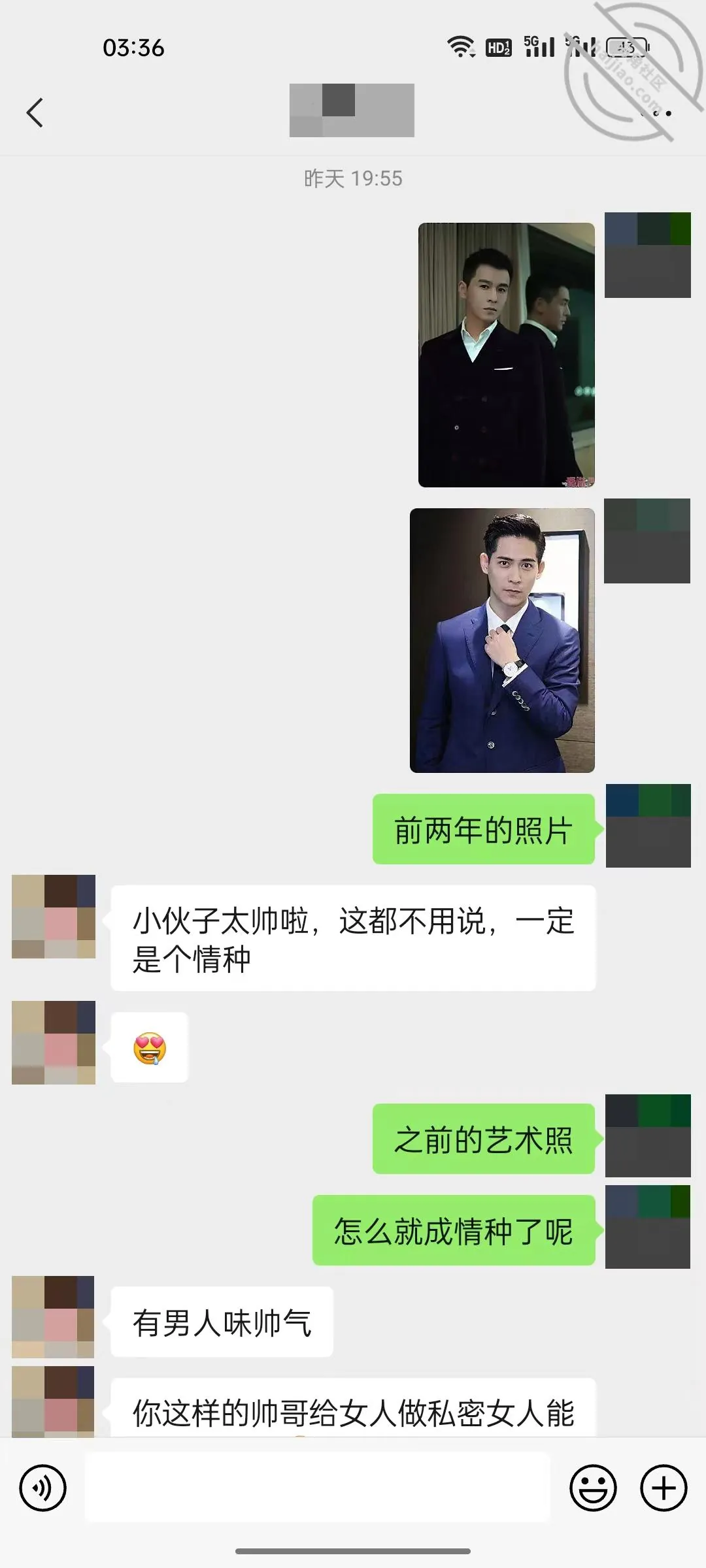Open the photo of man in dark suit
Screen dimensions: 706x1568
[507, 355]
